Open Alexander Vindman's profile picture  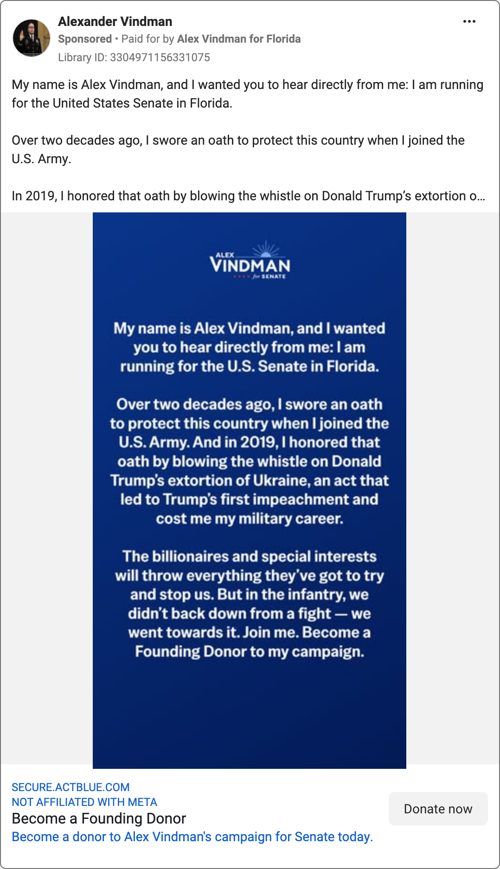pyautogui.click(x=32, y=38)
